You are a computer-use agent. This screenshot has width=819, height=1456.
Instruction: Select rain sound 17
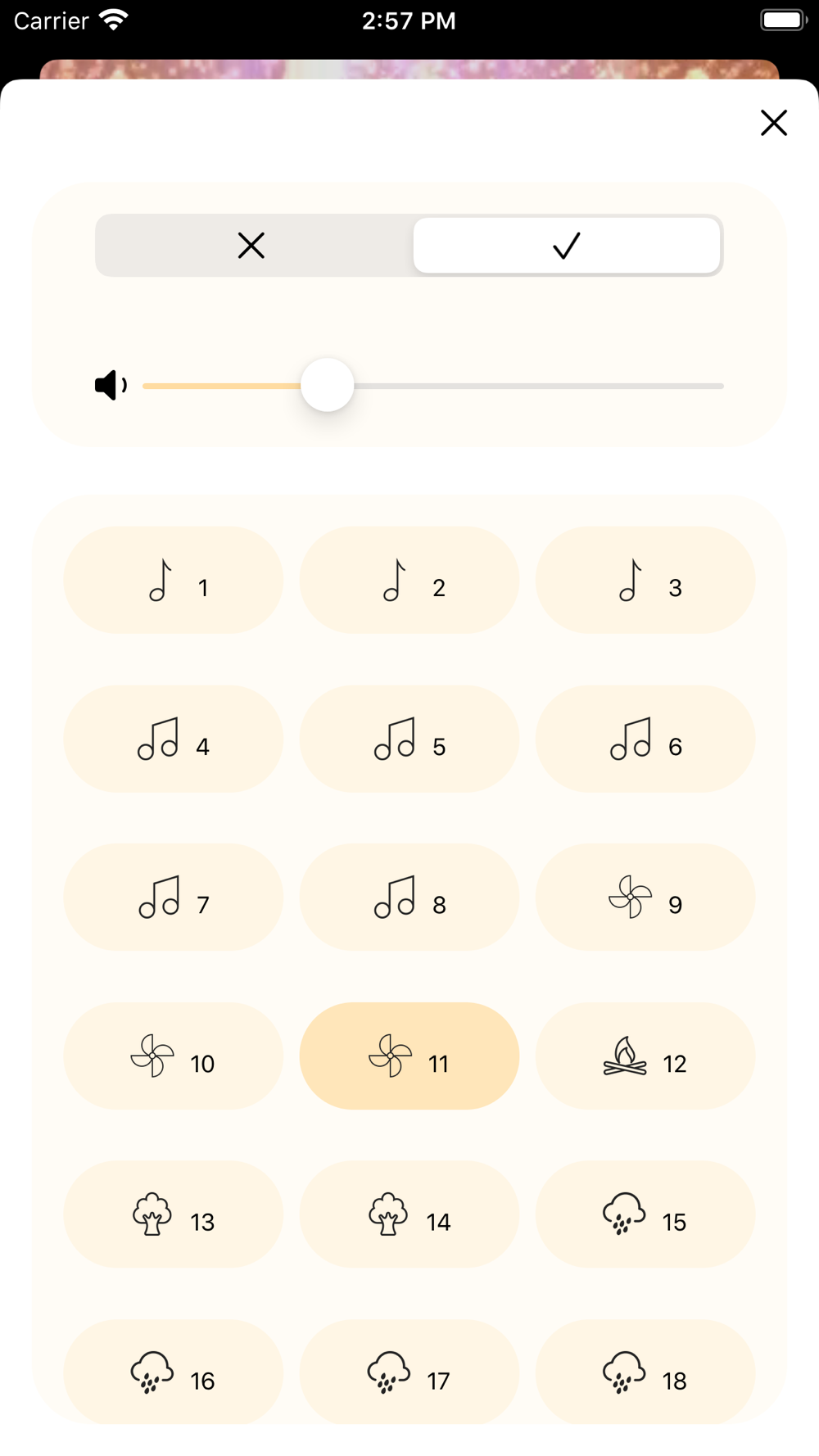(x=409, y=1372)
